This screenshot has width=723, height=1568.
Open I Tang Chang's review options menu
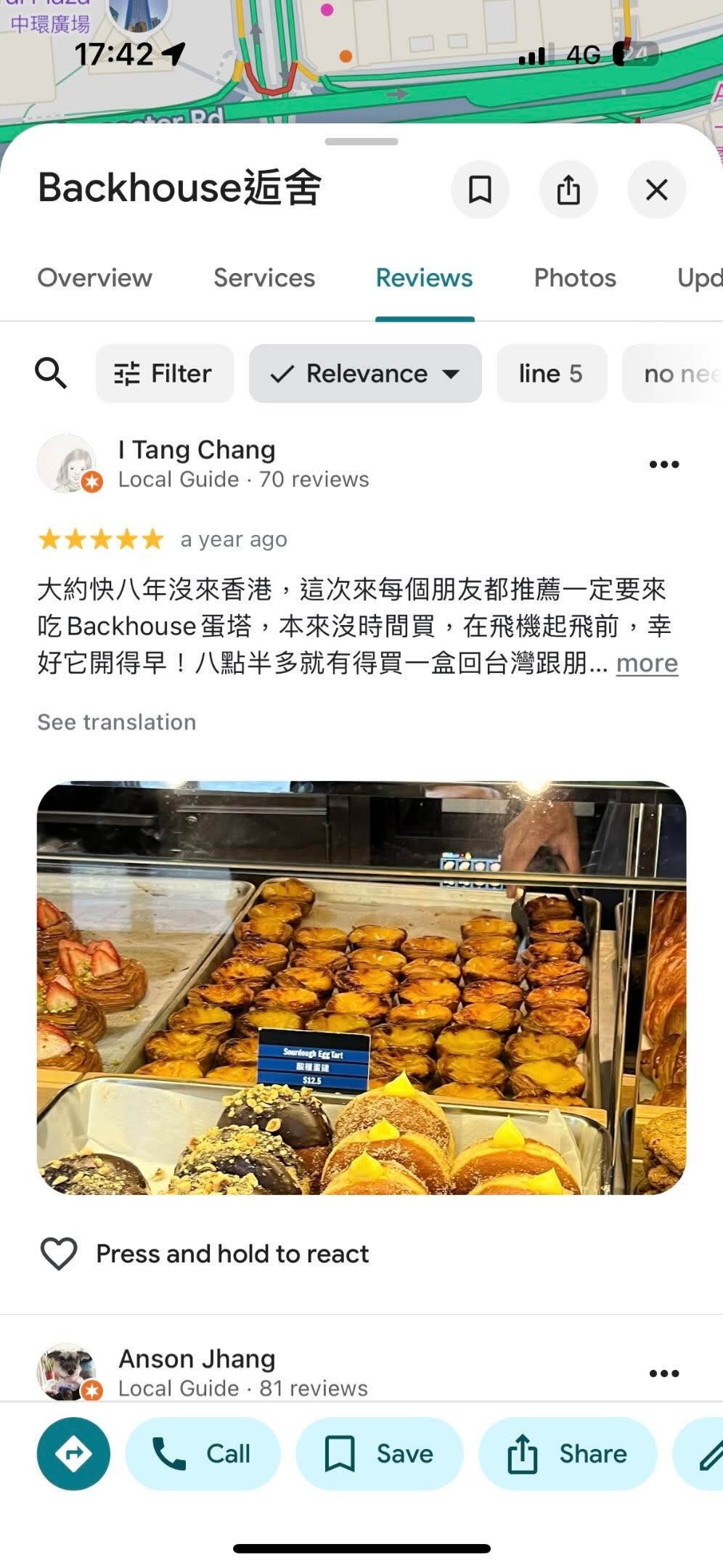pyautogui.click(x=663, y=465)
